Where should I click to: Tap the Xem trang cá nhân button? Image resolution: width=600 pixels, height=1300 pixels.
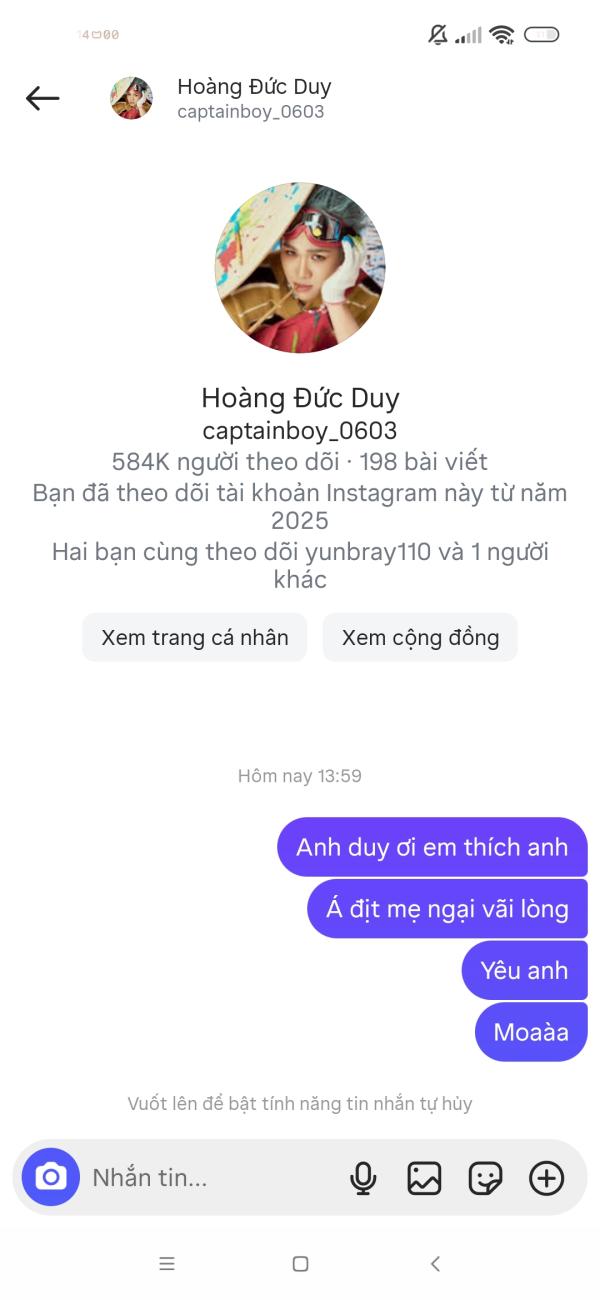pyautogui.click(x=194, y=638)
